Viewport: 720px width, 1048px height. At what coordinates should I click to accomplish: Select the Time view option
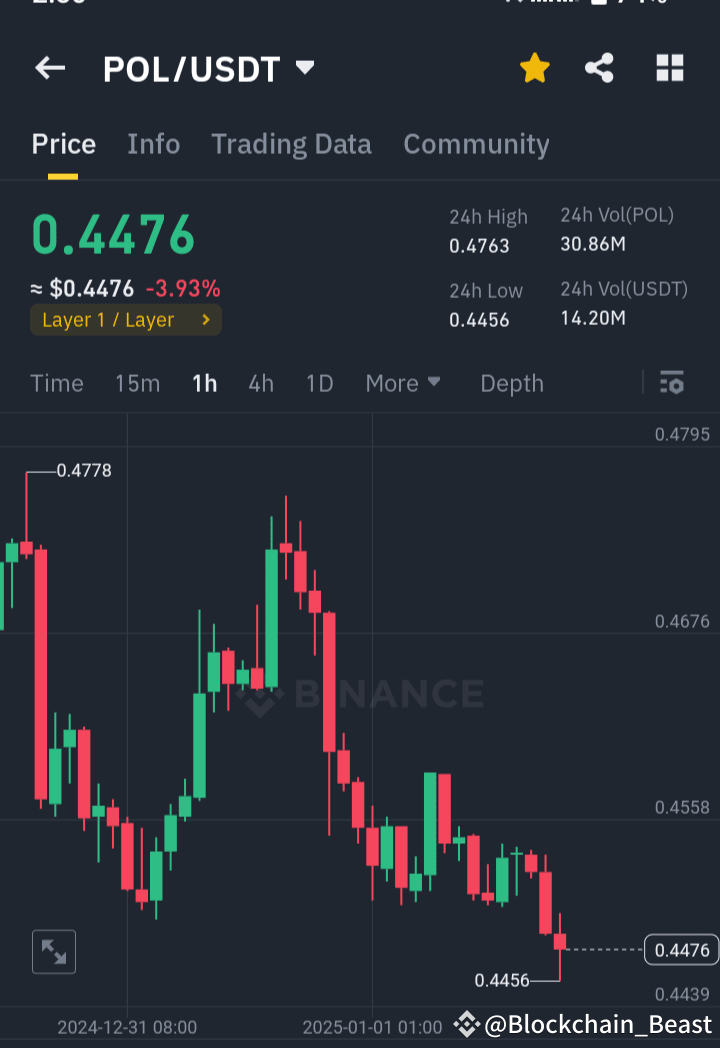[x=57, y=383]
